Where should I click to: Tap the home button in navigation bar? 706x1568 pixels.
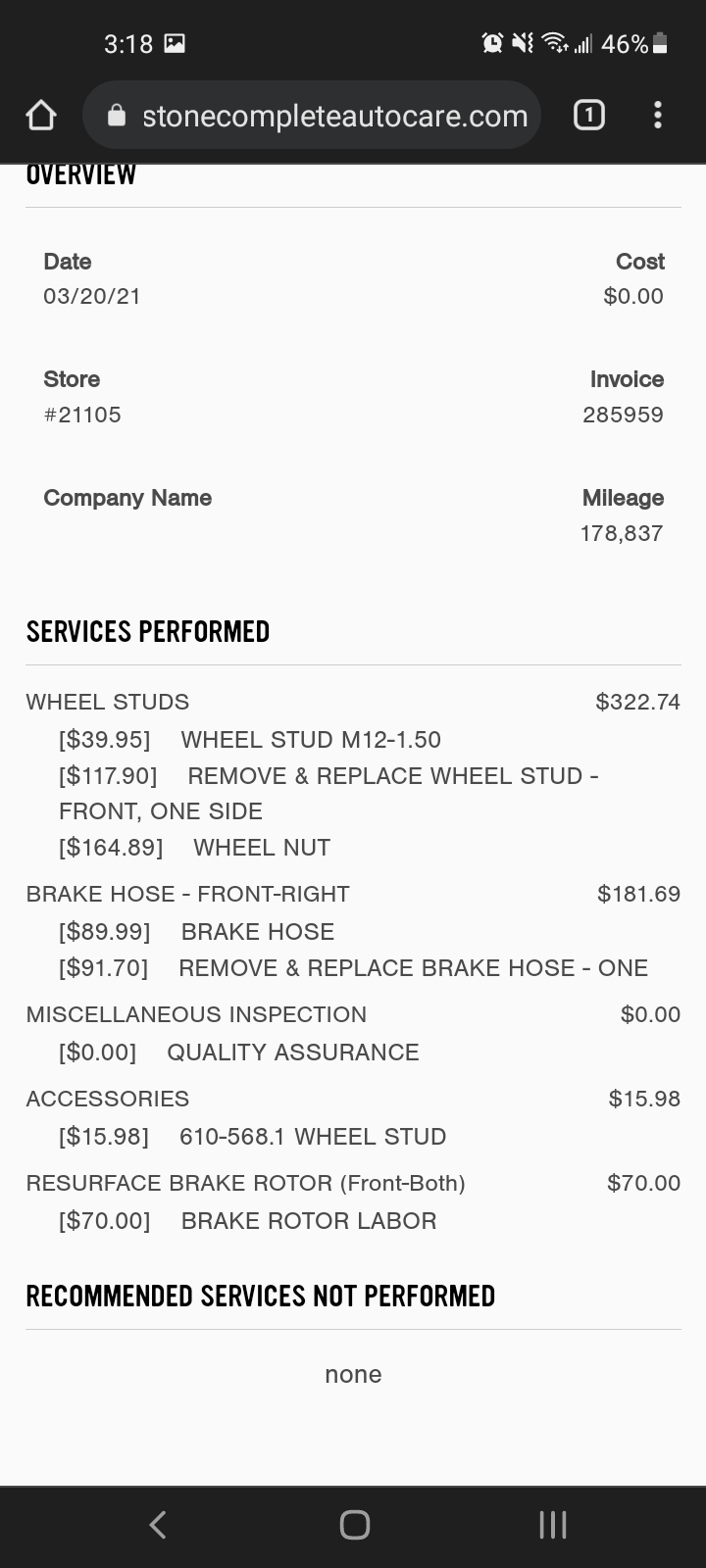(353, 1525)
